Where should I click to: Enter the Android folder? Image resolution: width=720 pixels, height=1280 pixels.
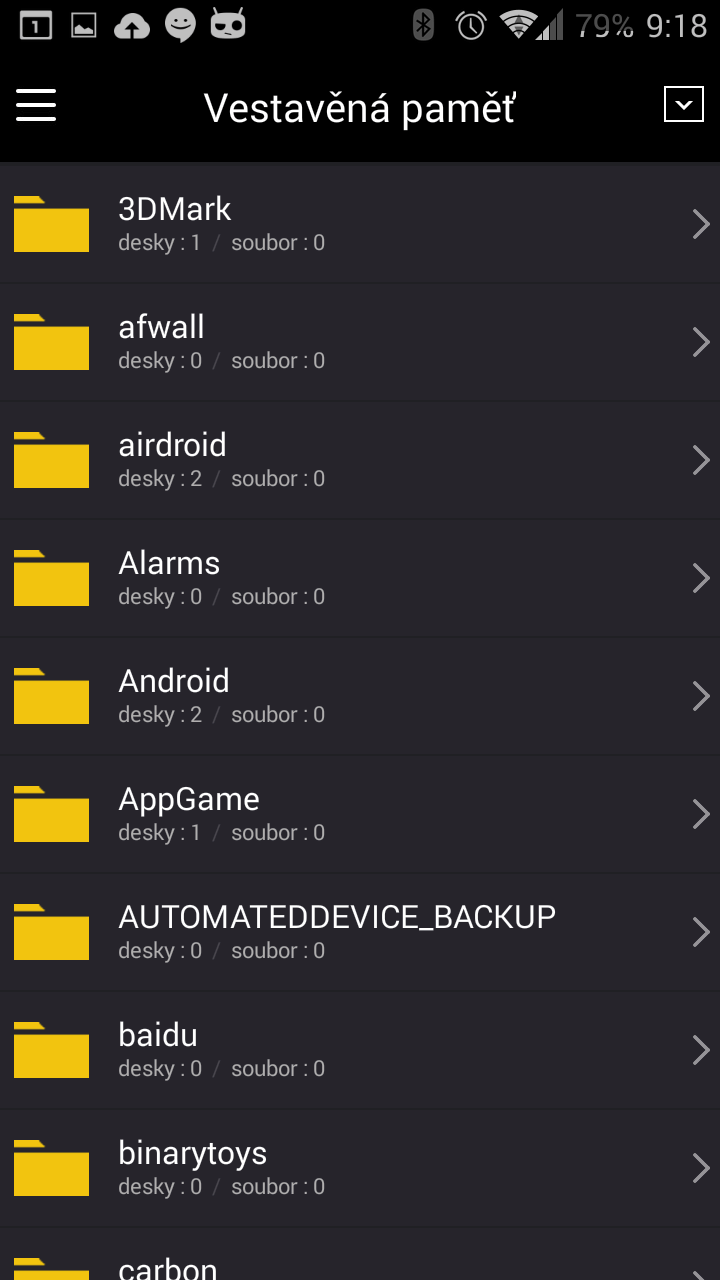[360, 696]
